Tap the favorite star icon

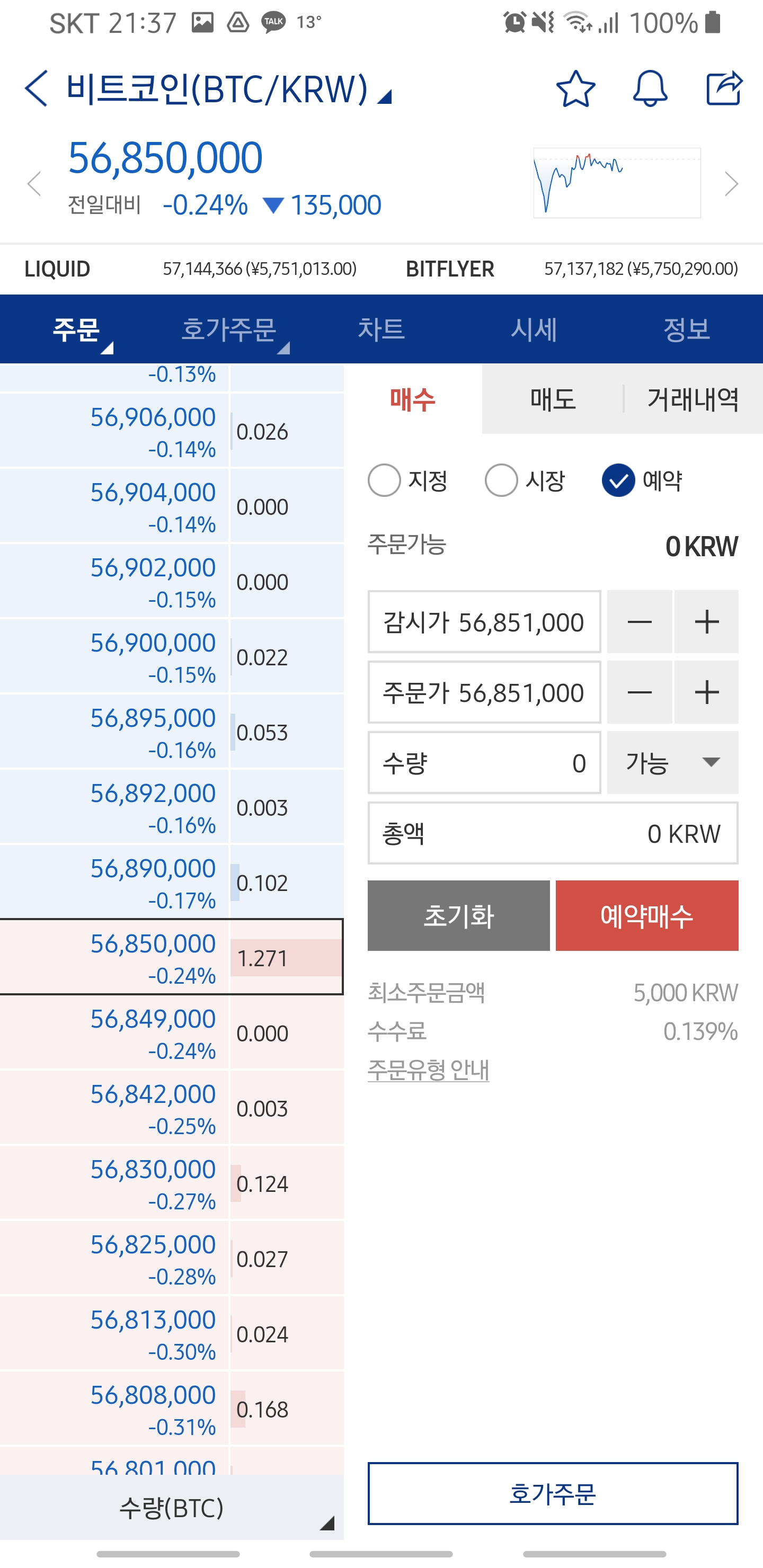(575, 90)
